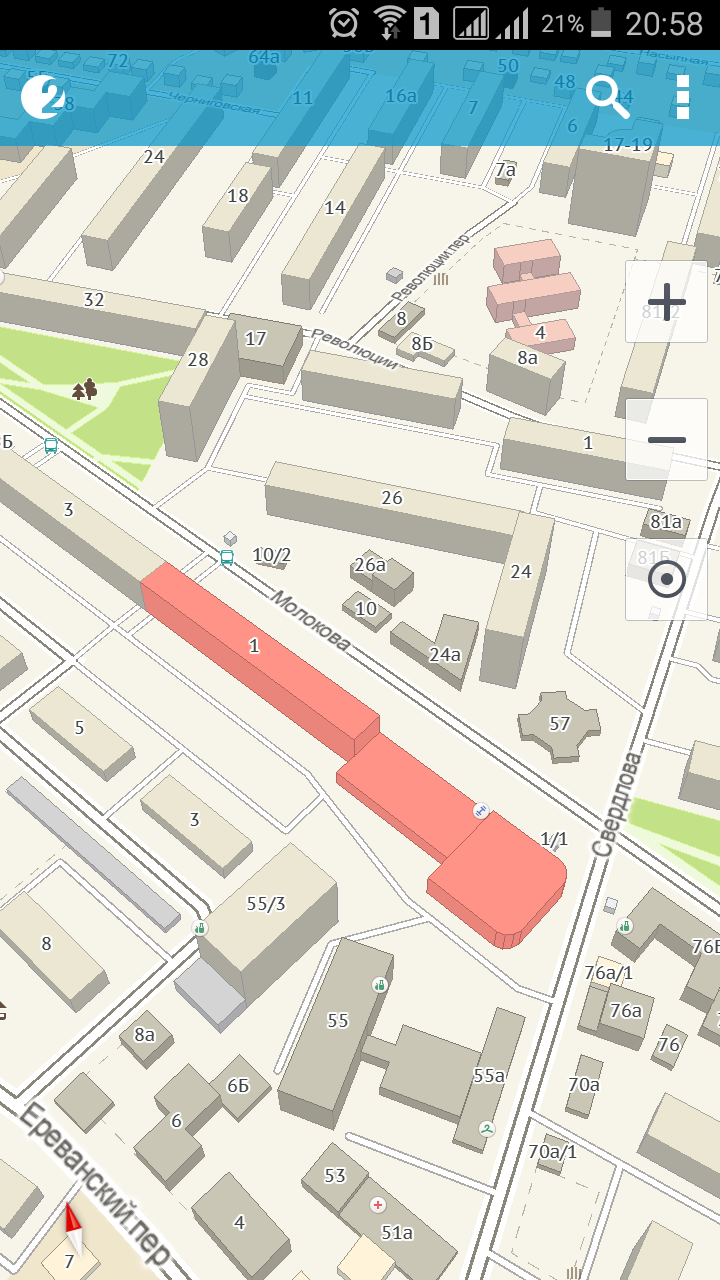Open the overflow menu
The height and width of the screenshot is (1280, 720).
683,97
